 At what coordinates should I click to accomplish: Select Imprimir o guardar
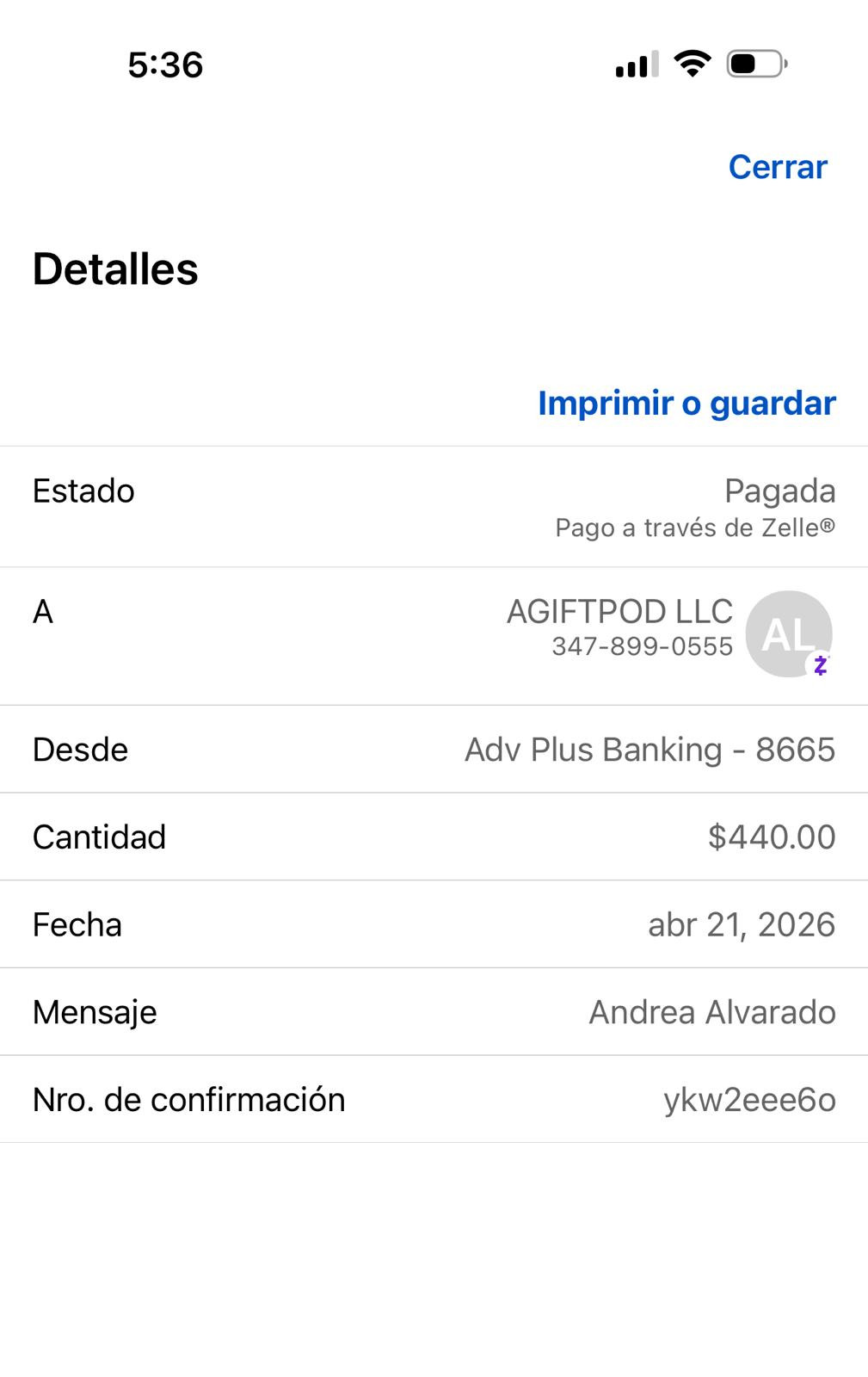(x=686, y=403)
